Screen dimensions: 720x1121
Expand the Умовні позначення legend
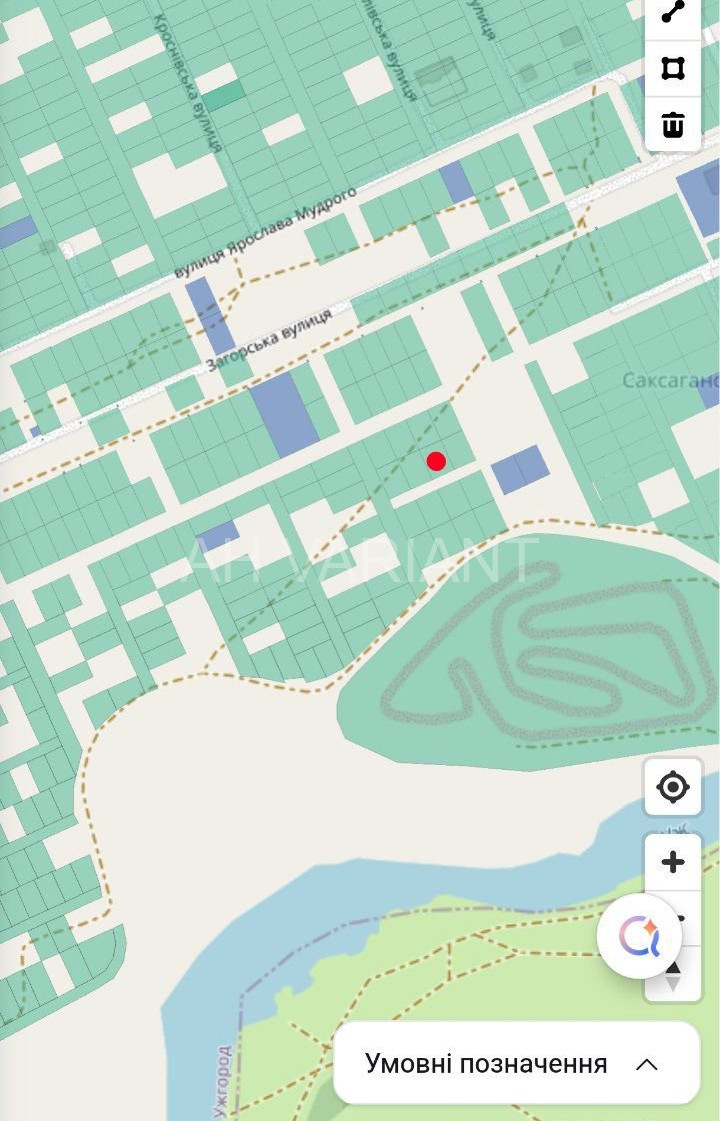[x=516, y=1063]
